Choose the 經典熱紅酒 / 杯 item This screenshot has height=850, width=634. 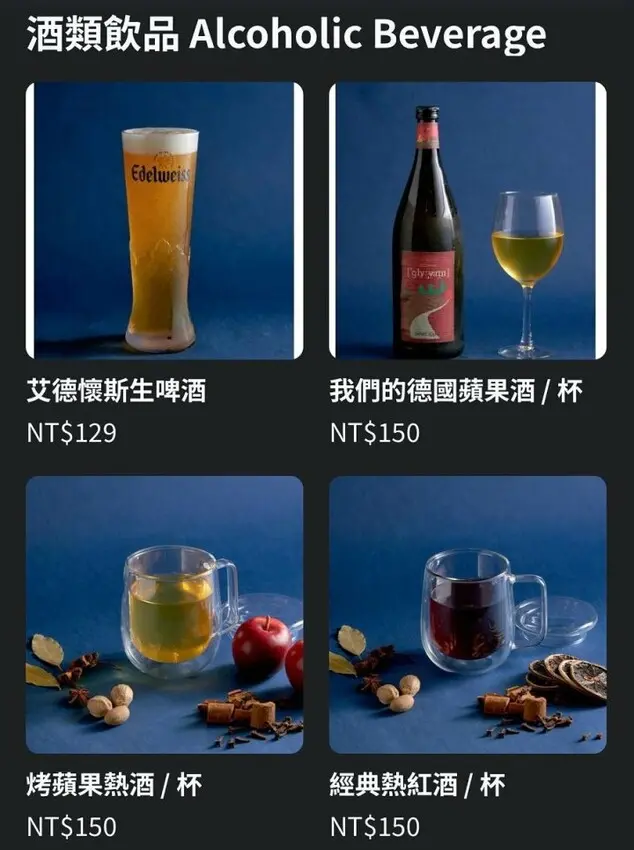[467, 614]
